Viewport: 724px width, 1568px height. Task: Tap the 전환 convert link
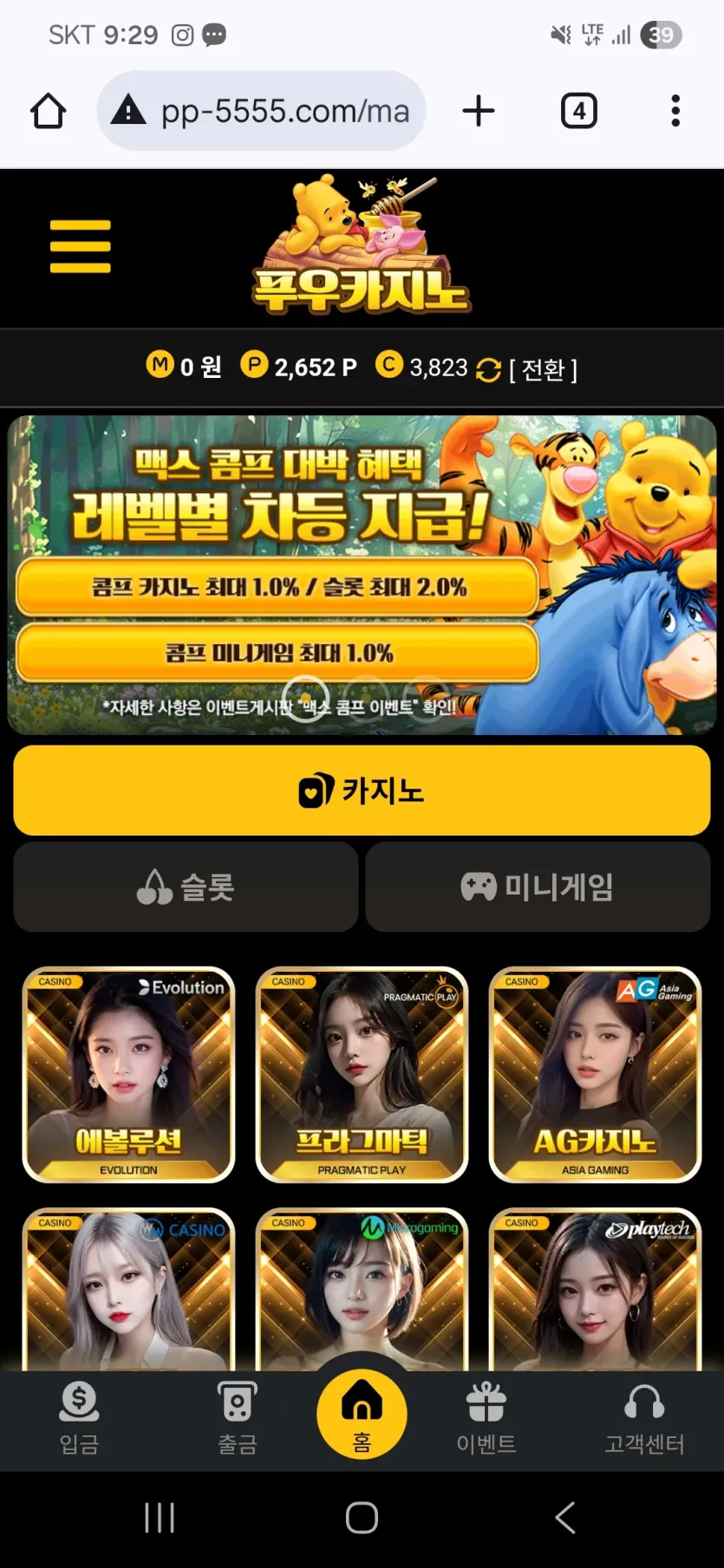pyautogui.click(x=543, y=370)
